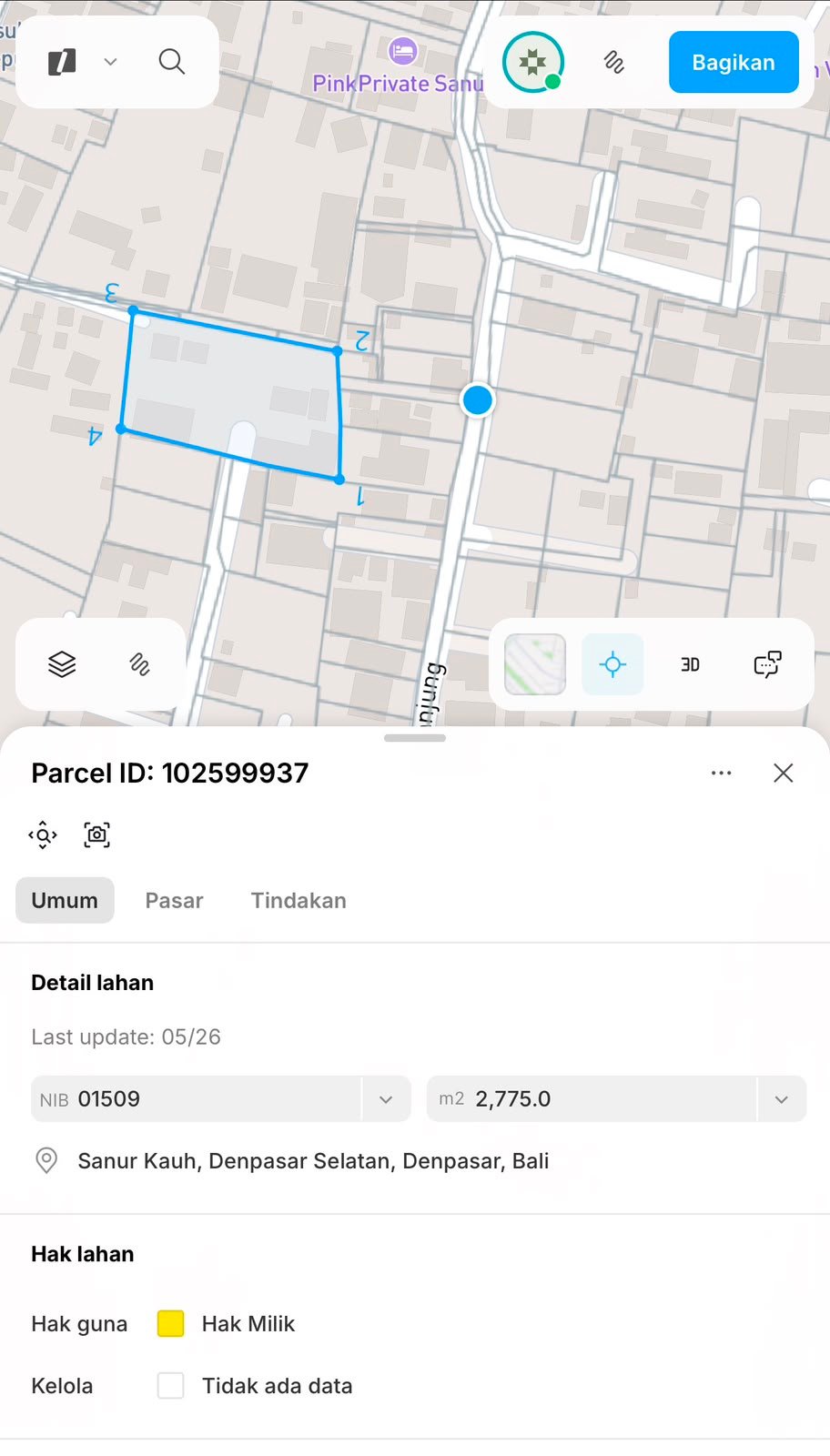
Task: Close the parcel details panel
Action: pos(783,773)
